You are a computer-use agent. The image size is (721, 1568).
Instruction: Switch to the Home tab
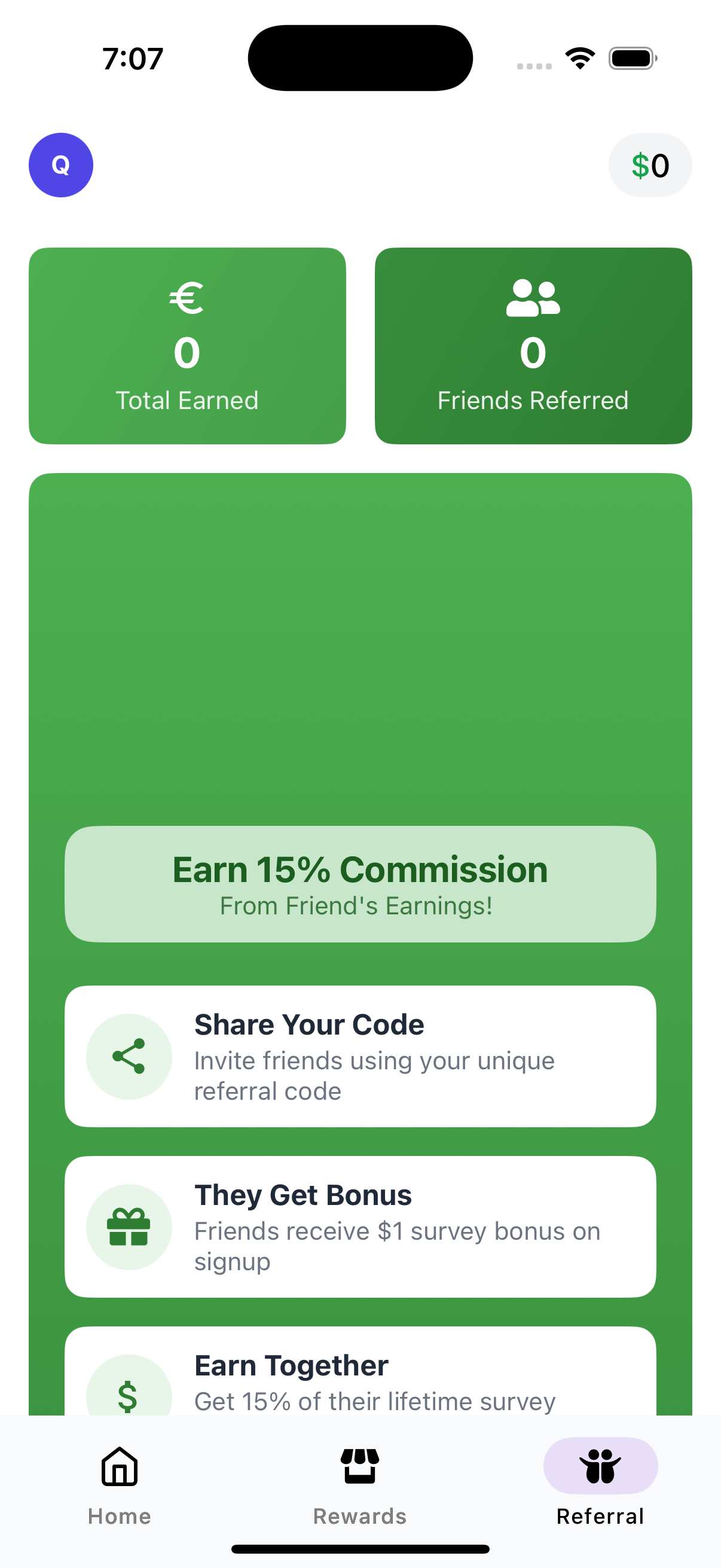pyautogui.click(x=119, y=1484)
